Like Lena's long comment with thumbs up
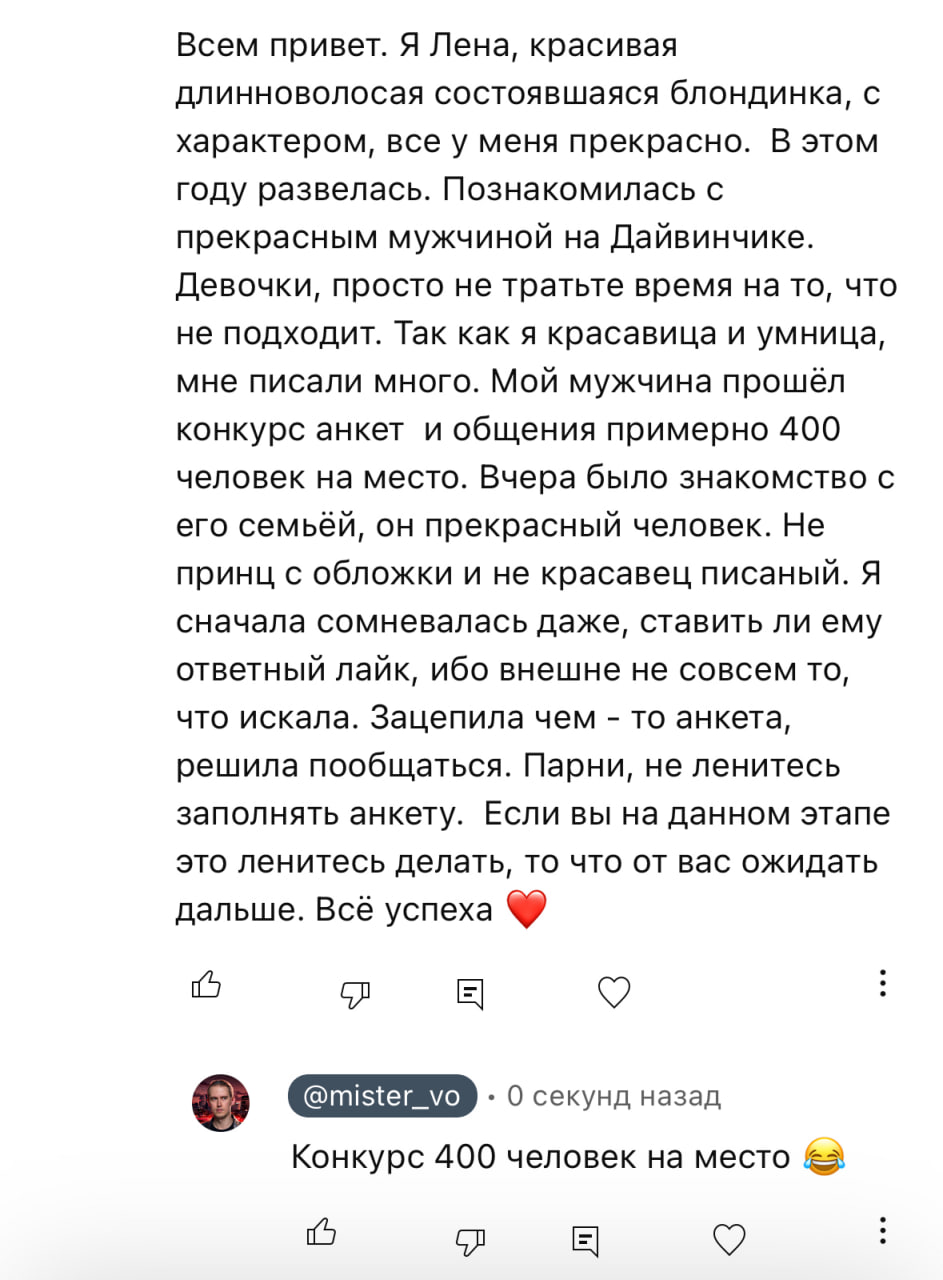943x1280 pixels. [x=205, y=986]
